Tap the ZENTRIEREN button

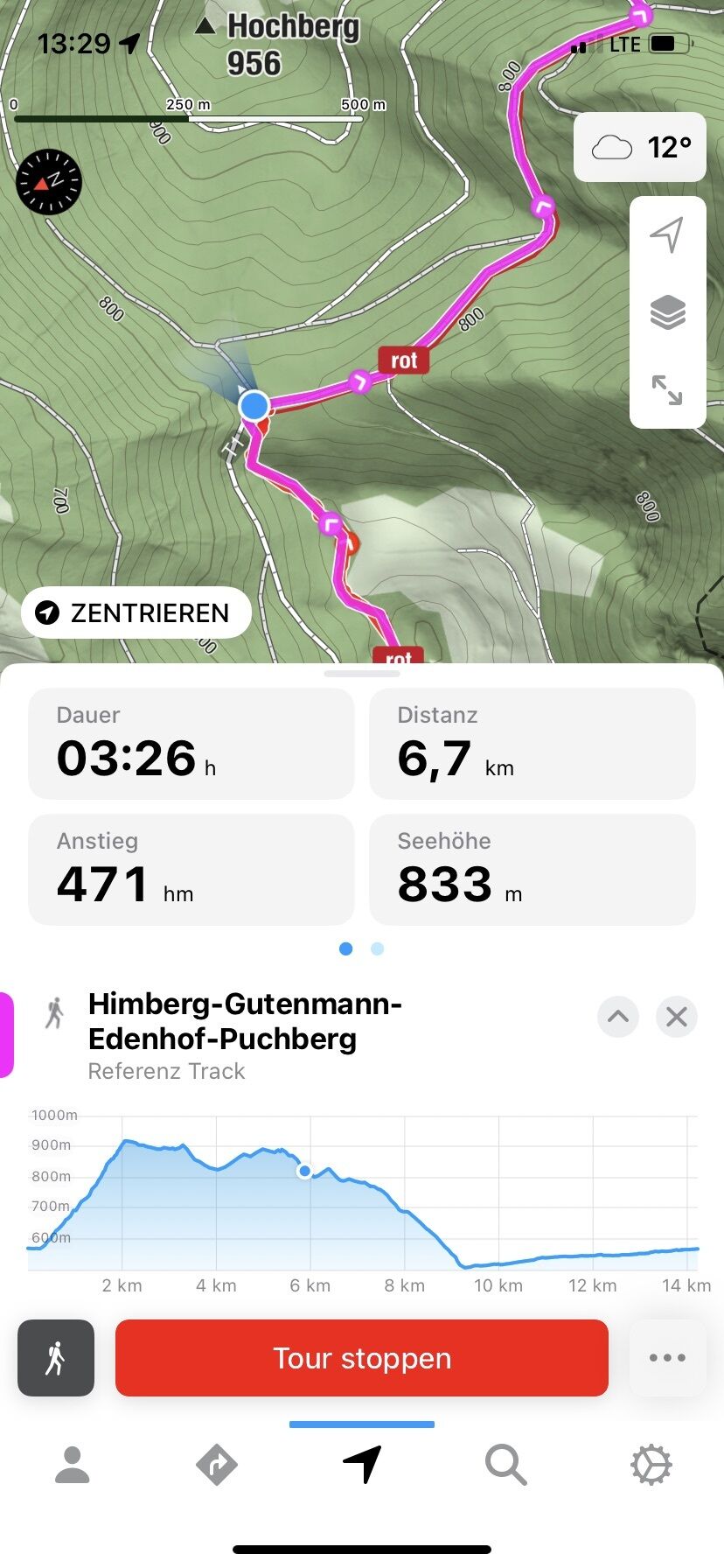[x=136, y=612]
